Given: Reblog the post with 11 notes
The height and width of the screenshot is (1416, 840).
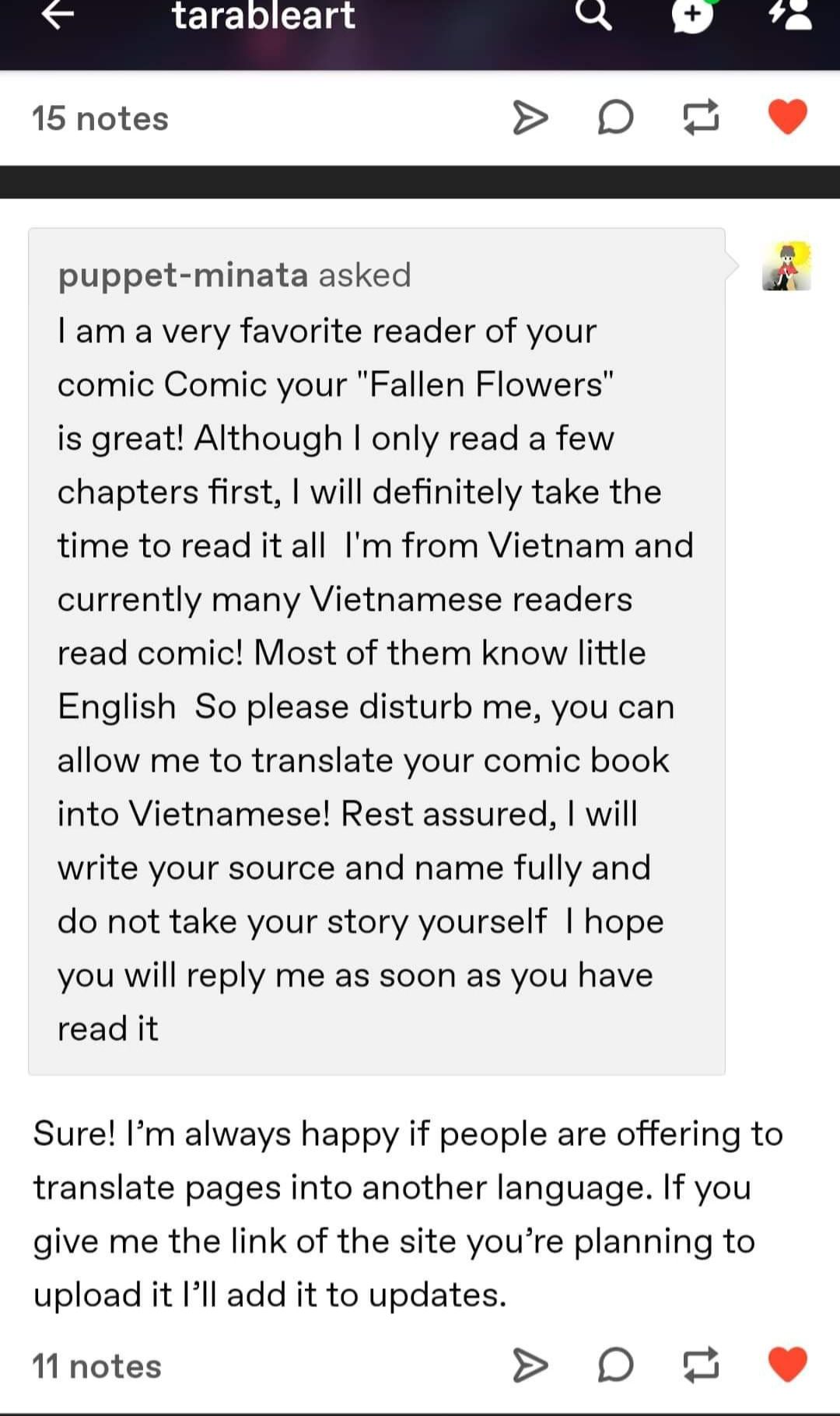Looking at the screenshot, I should click(701, 1365).
